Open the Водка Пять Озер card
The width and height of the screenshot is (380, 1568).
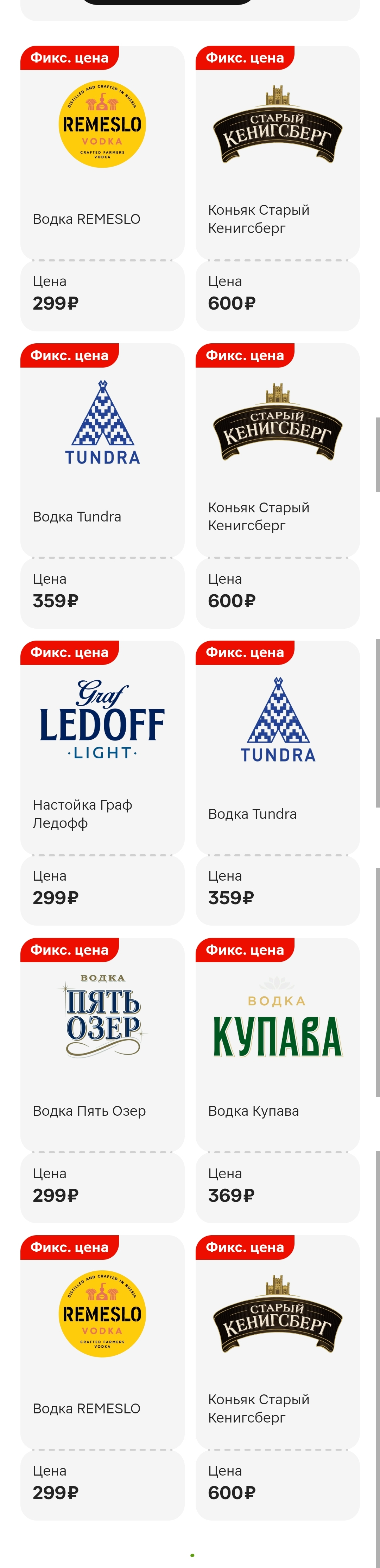102,1080
